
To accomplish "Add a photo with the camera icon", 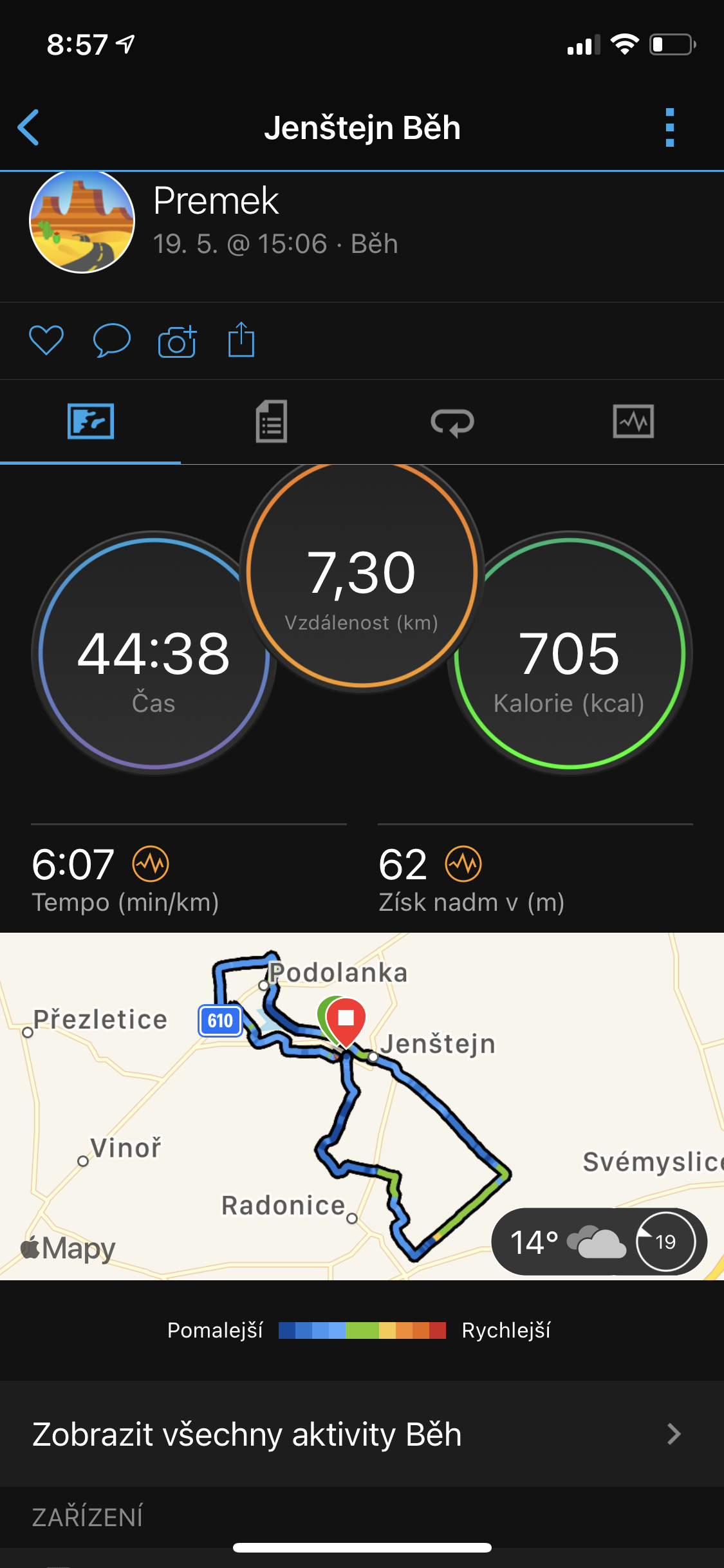I will coord(177,341).
